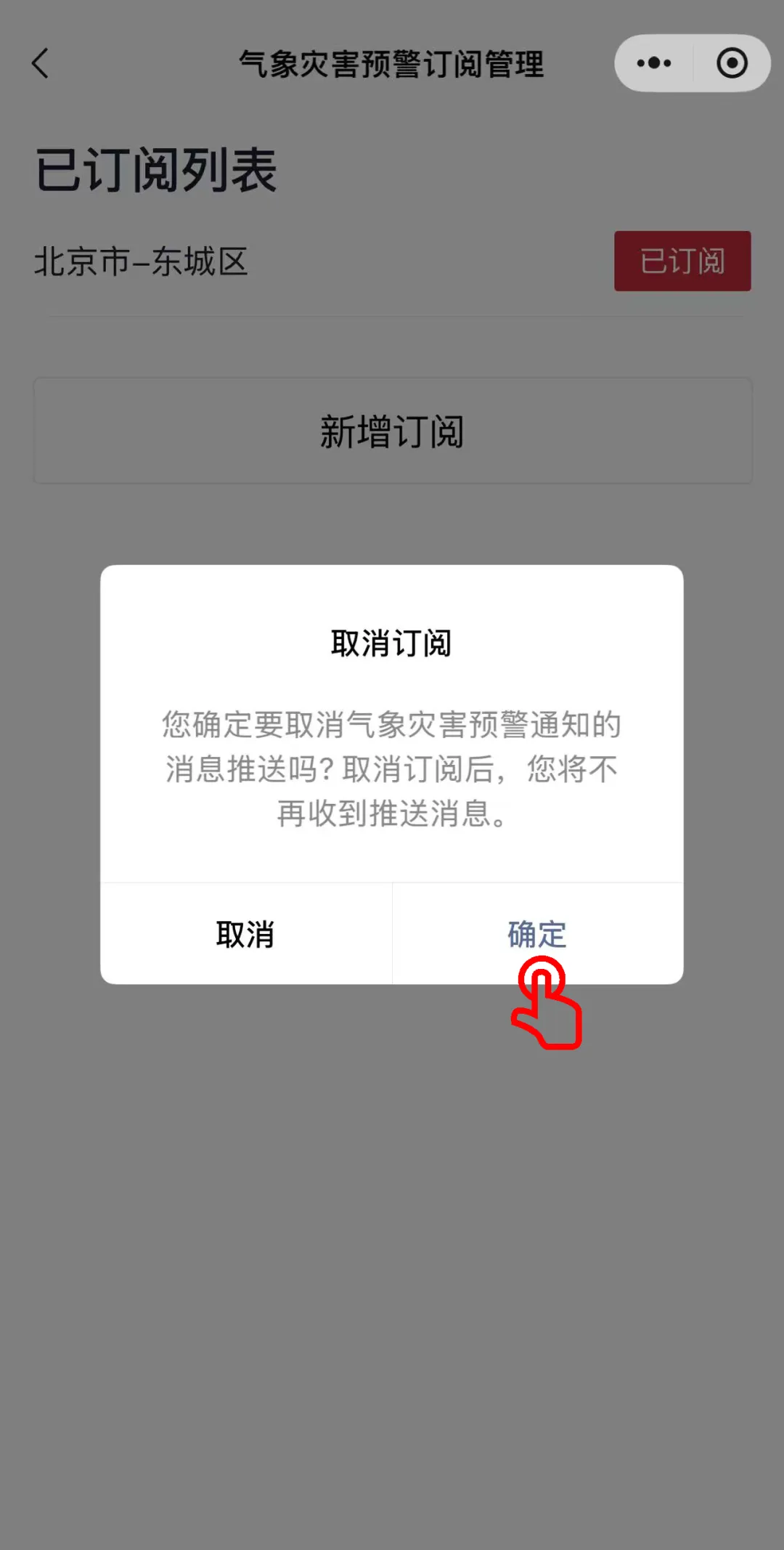Image resolution: width=784 pixels, height=1550 pixels.
Task: Select the capsule button on top right
Action: click(690, 63)
